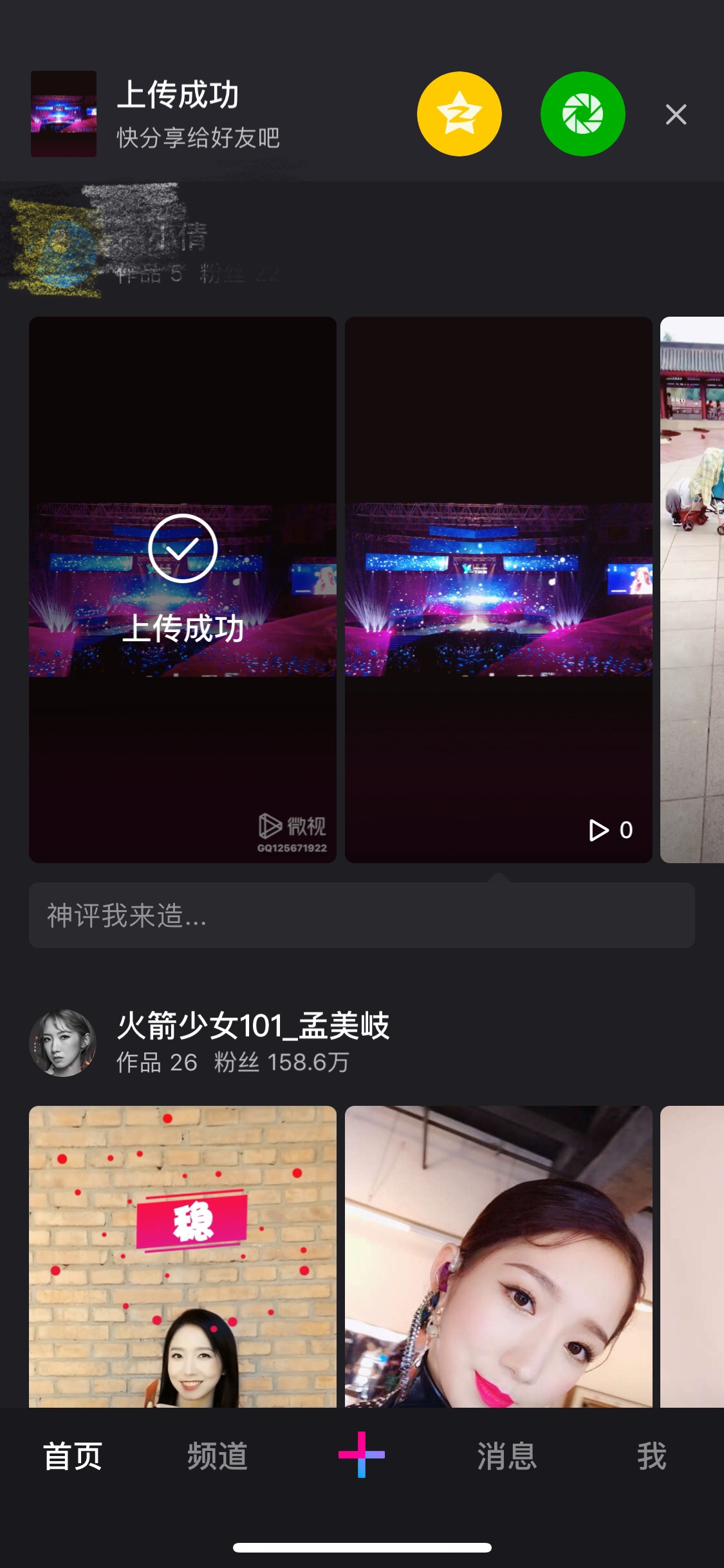The width and height of the screenshot is (724, 1568).
Task: Share the upload to QQ Zone
Action: (459, 114)
